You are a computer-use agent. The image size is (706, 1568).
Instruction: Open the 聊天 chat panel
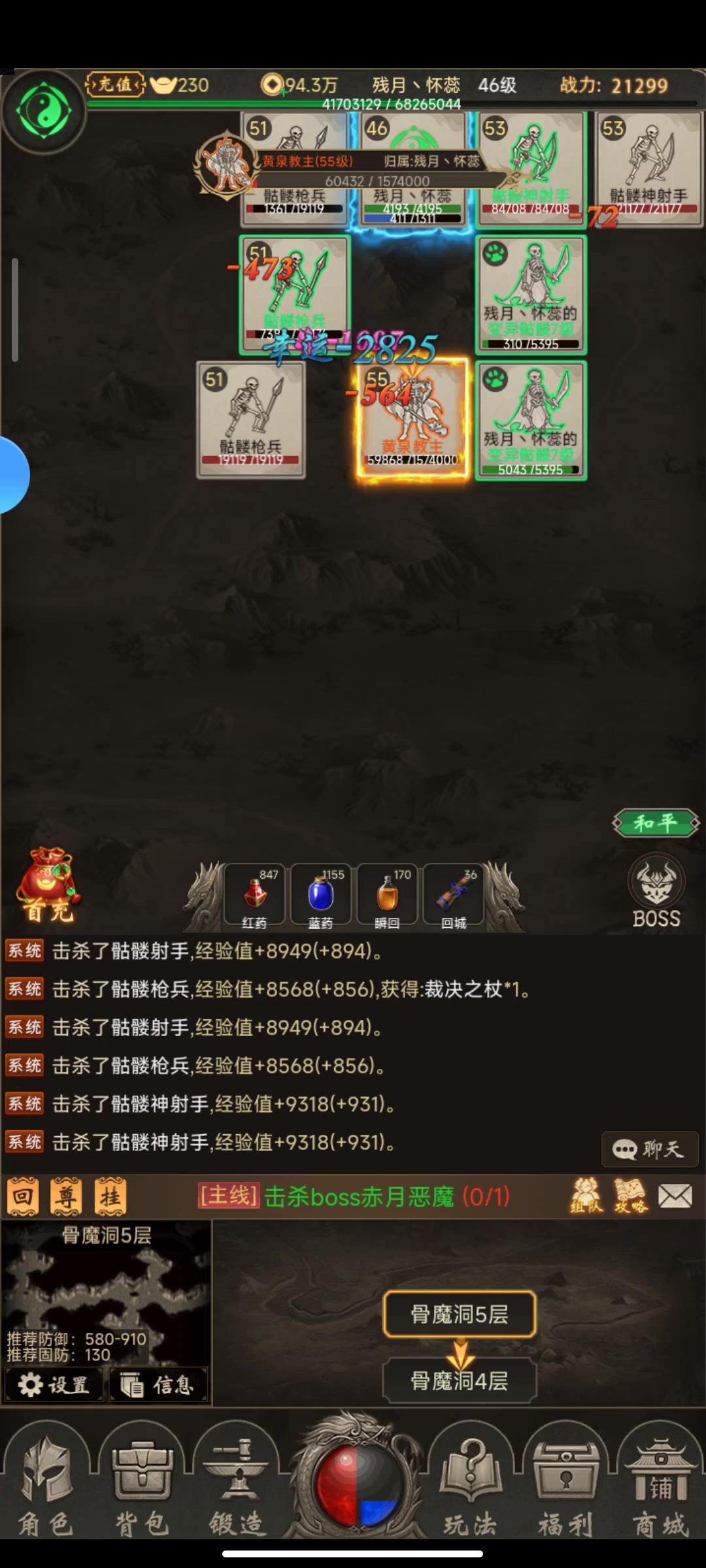pyautogui.click(x=650, y=1149)
